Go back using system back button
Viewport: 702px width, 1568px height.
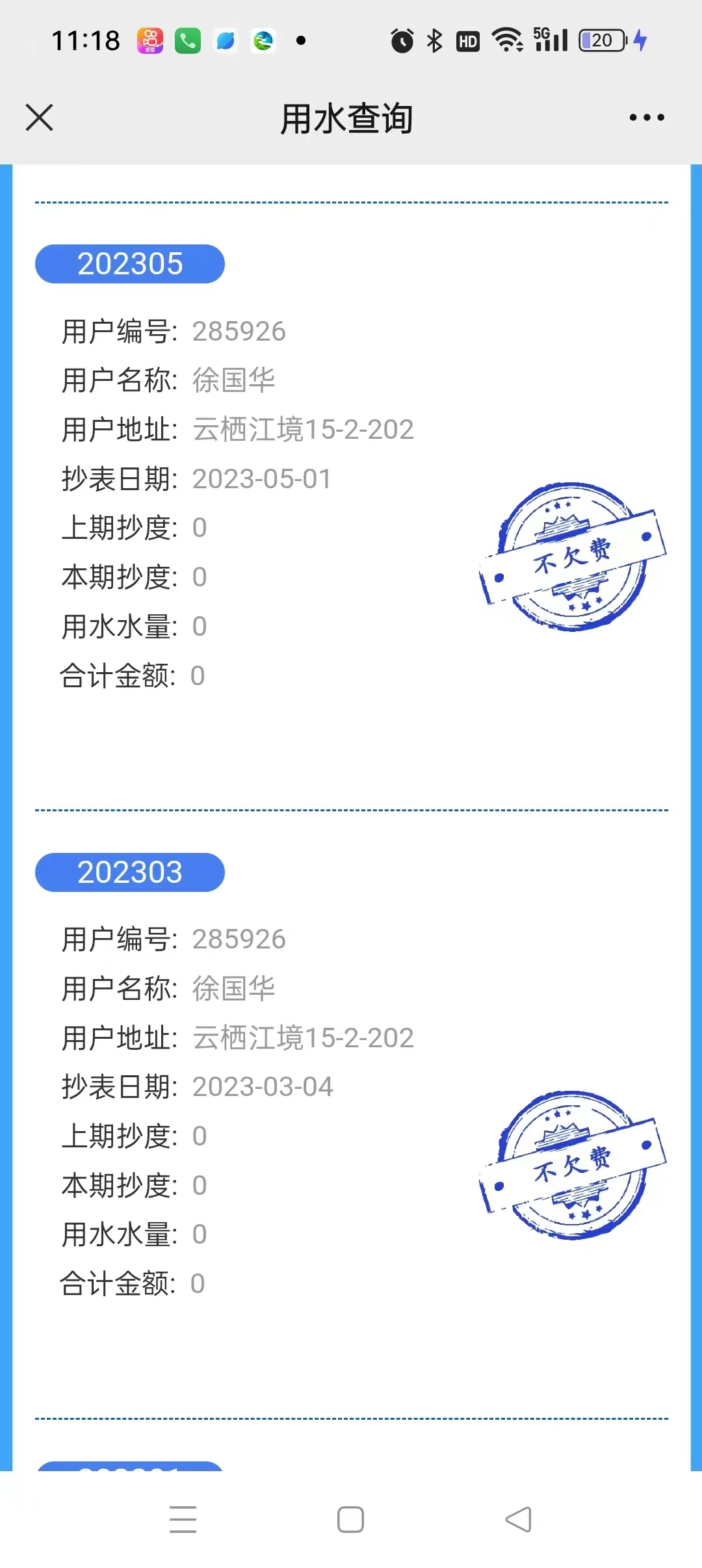(519, 1519)
